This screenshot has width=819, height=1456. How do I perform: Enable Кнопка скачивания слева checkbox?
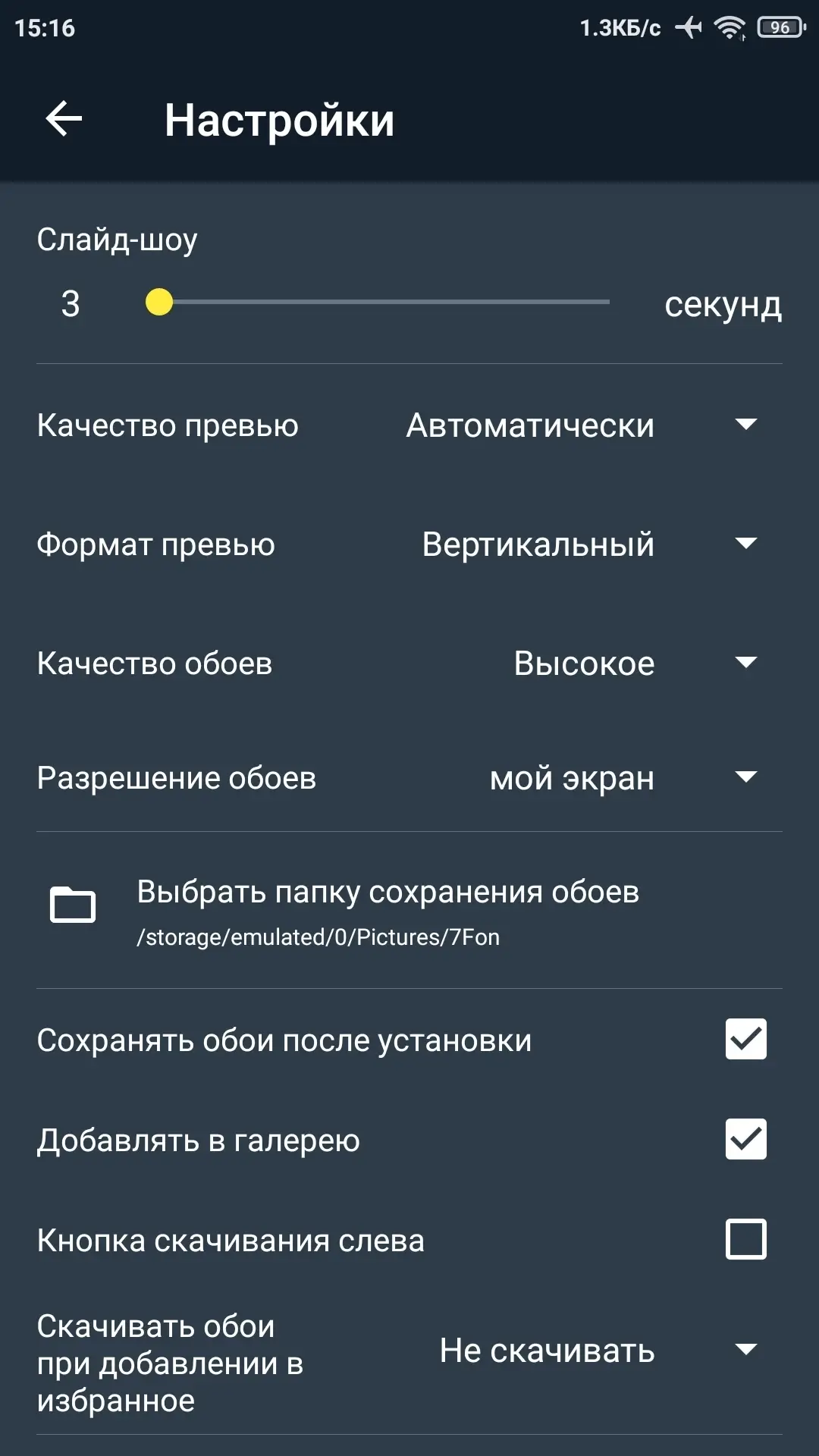[745, 1239]
